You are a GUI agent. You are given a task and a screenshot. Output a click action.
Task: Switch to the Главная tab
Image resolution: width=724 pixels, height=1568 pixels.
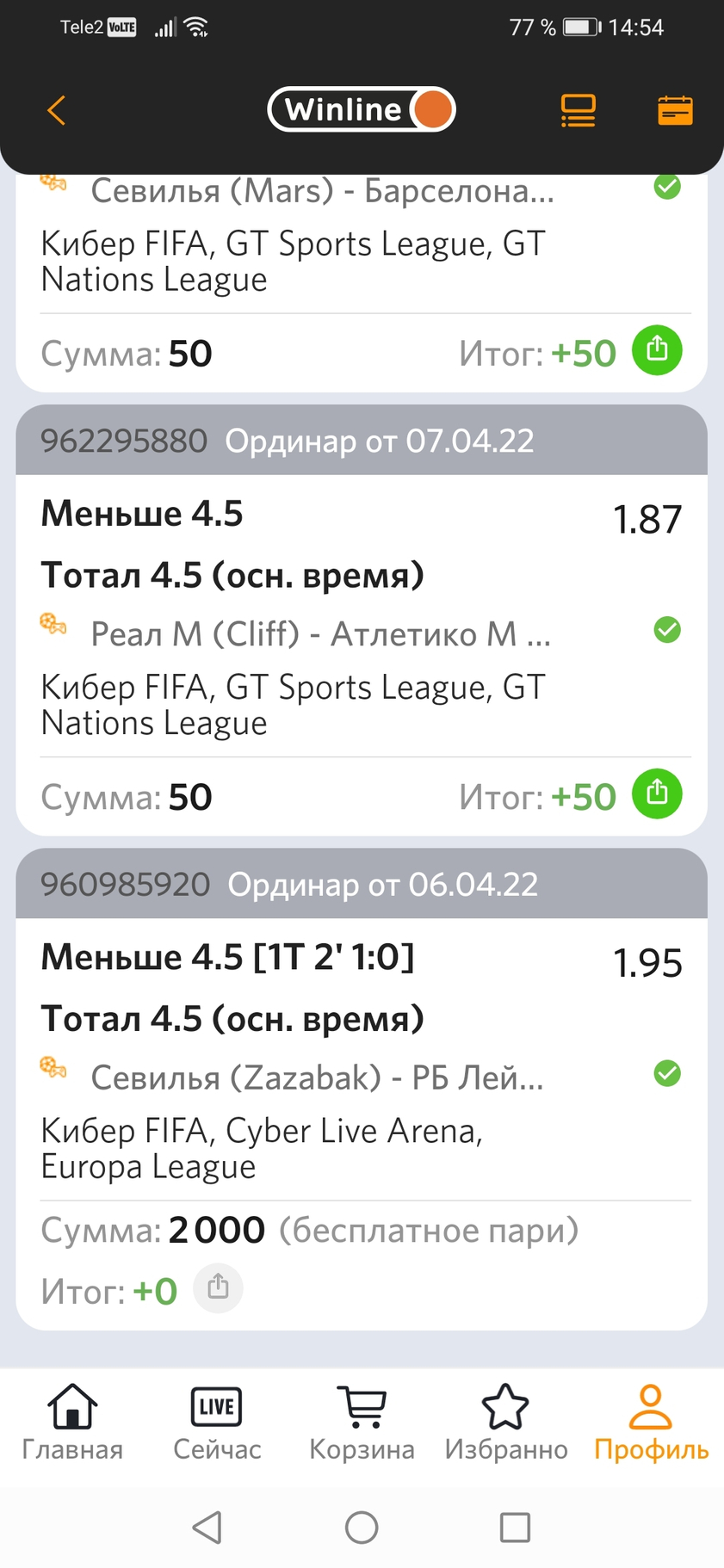tap(72, 1423)
